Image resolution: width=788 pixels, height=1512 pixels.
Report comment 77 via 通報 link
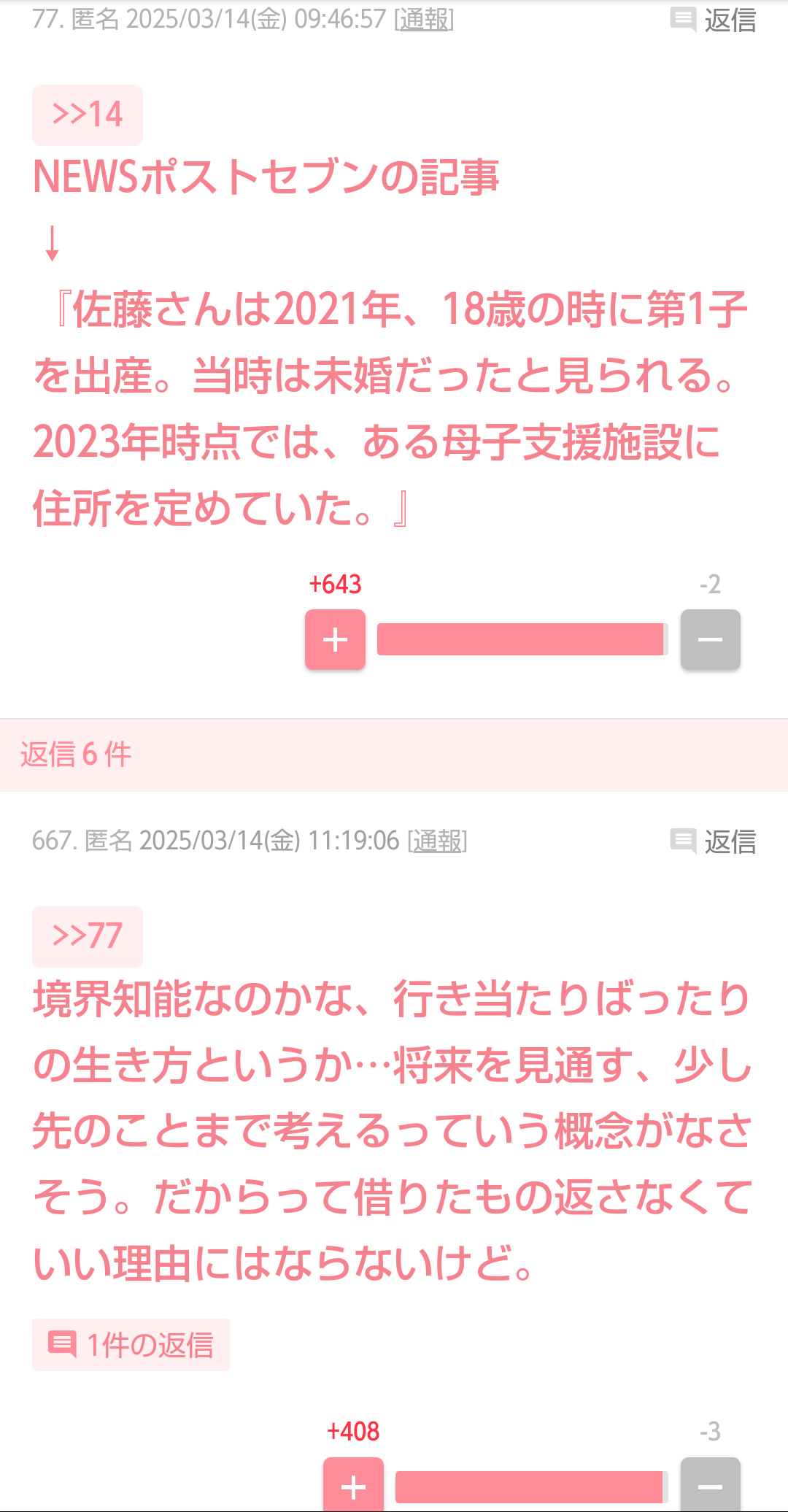[x=424, y=20]
